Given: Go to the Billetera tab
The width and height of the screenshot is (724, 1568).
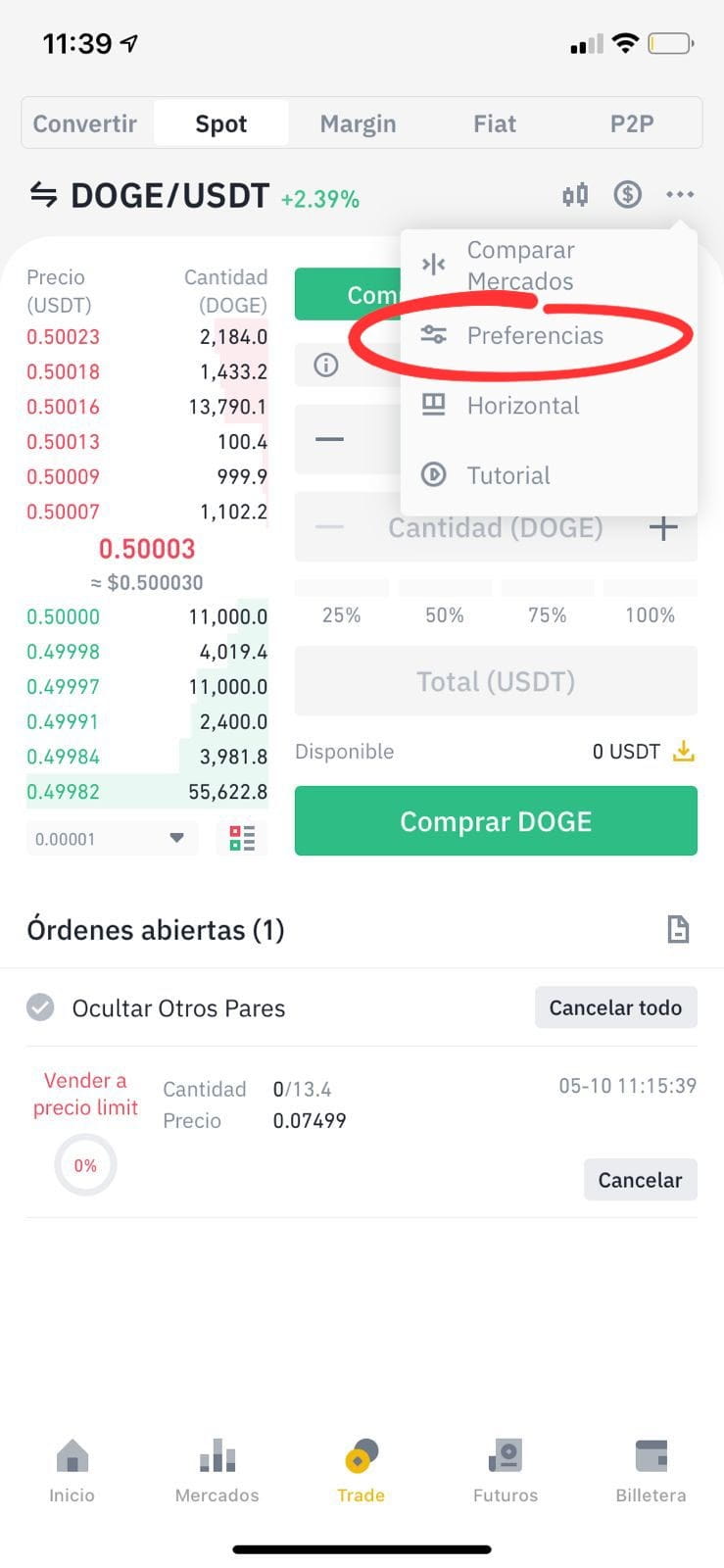Looking at the screenshot, I should click(x=651, y=1471).
